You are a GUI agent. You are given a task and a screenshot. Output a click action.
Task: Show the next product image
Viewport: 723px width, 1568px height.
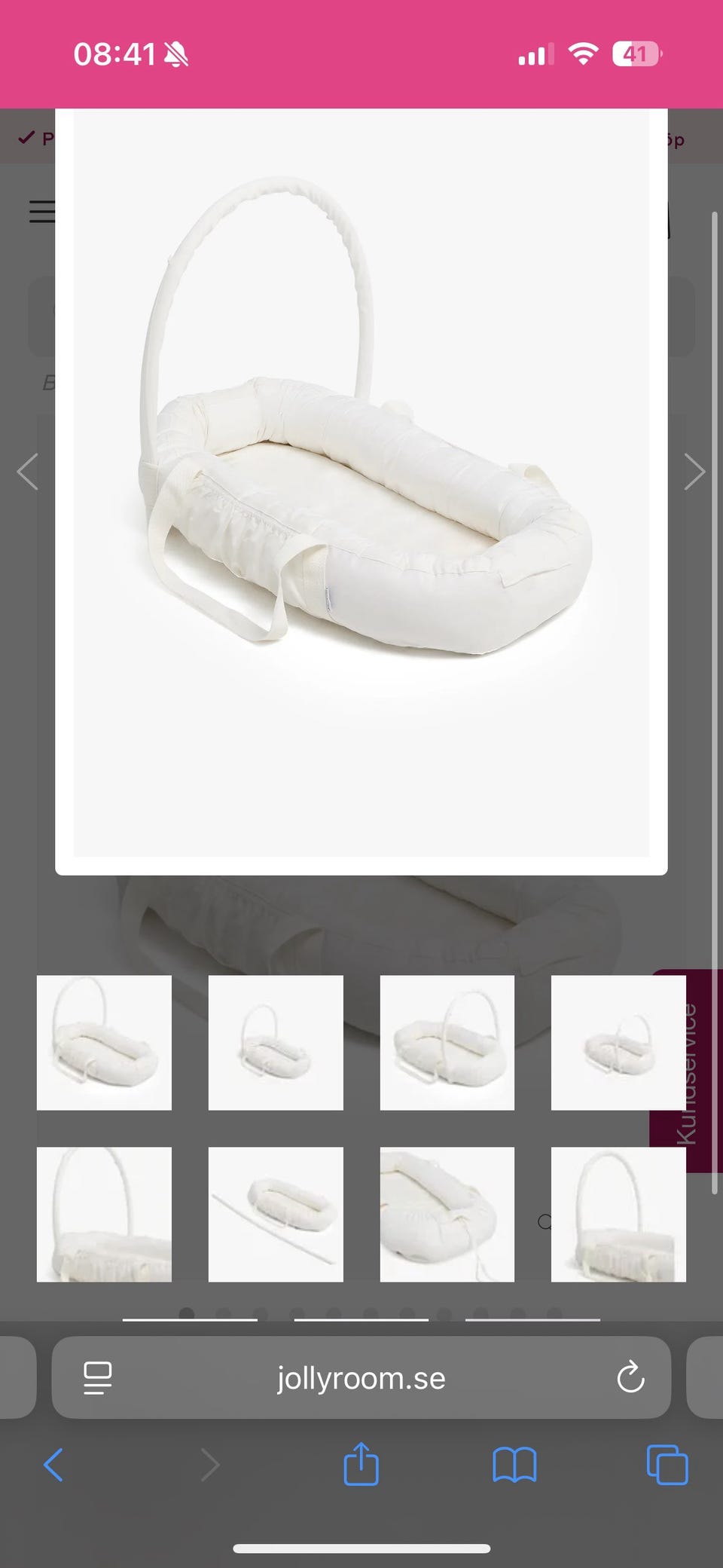[694, 472]
